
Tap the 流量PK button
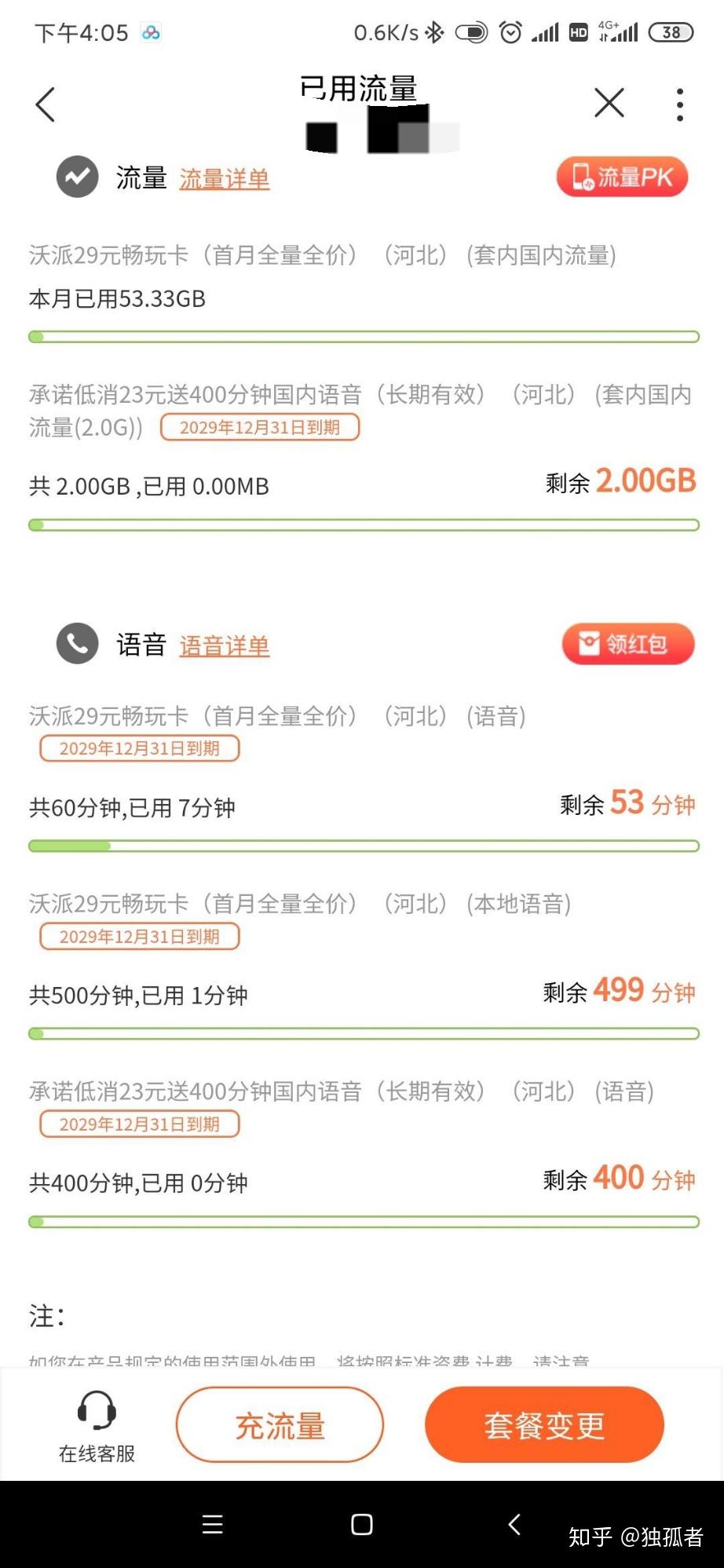point(622,177)
